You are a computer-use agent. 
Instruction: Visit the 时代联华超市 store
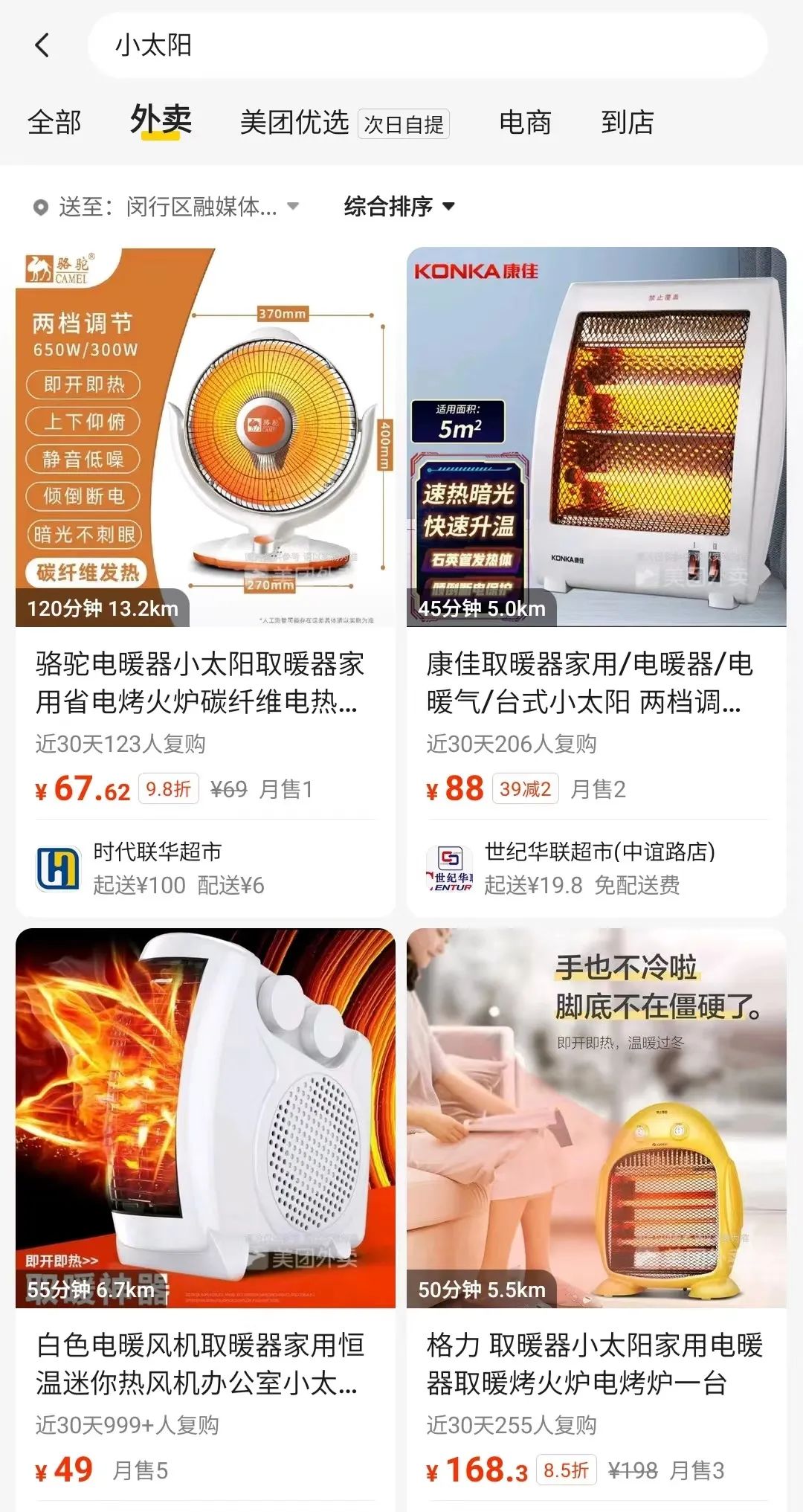tap(158, 868)
